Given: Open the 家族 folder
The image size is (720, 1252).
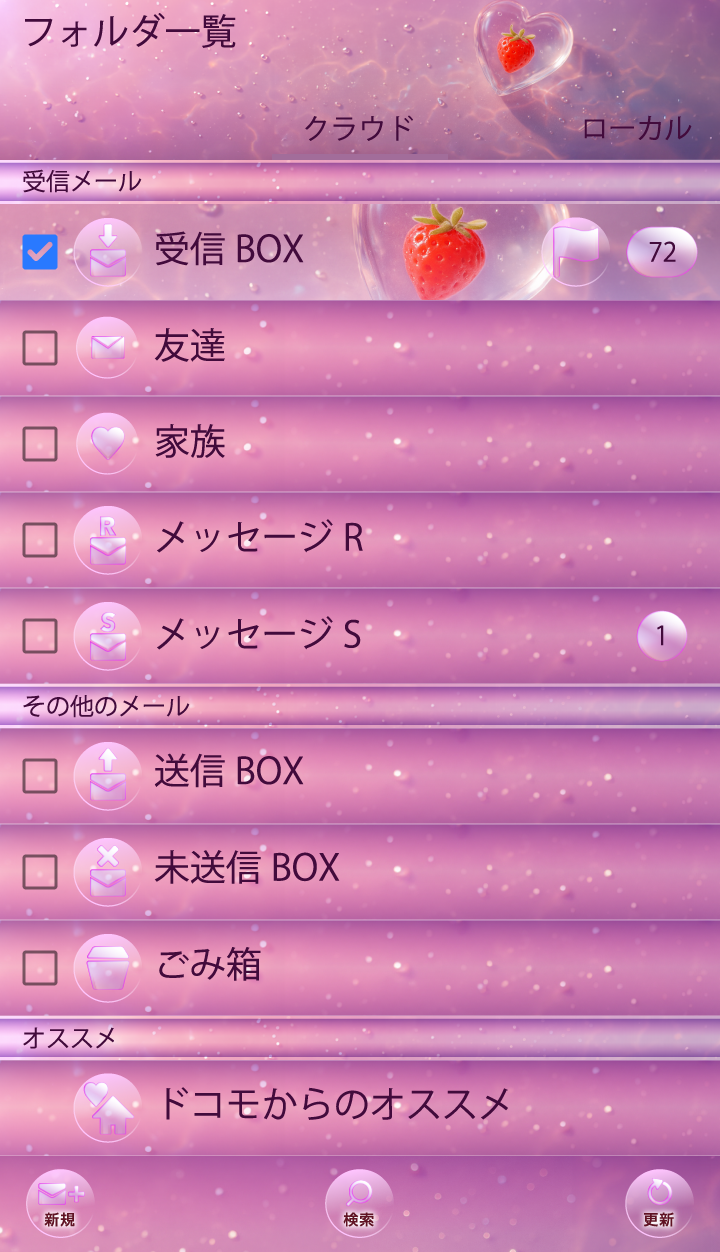Looking at the screenshot, I should 190,443.
